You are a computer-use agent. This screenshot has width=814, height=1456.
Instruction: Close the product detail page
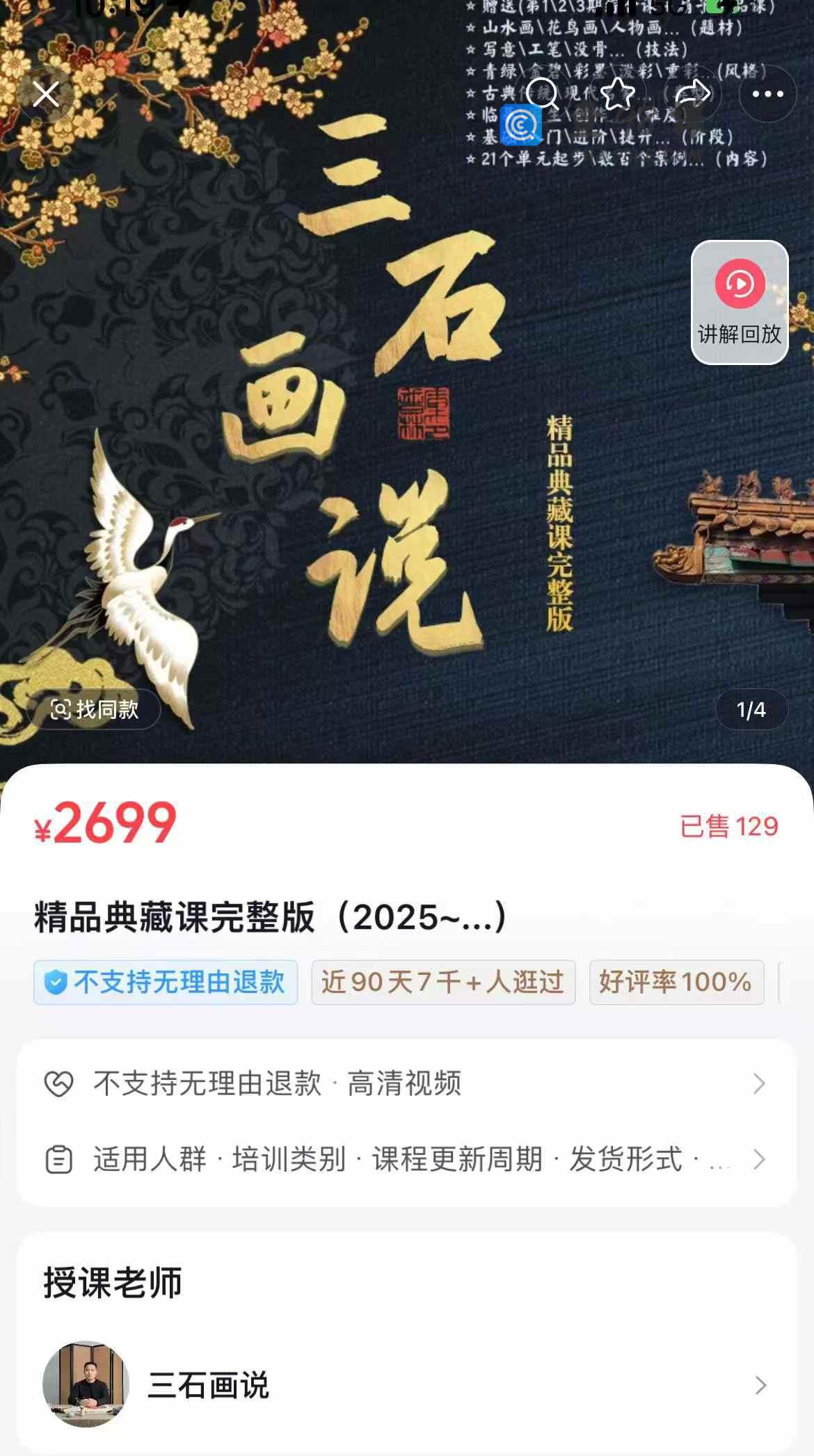pos(46,94)
